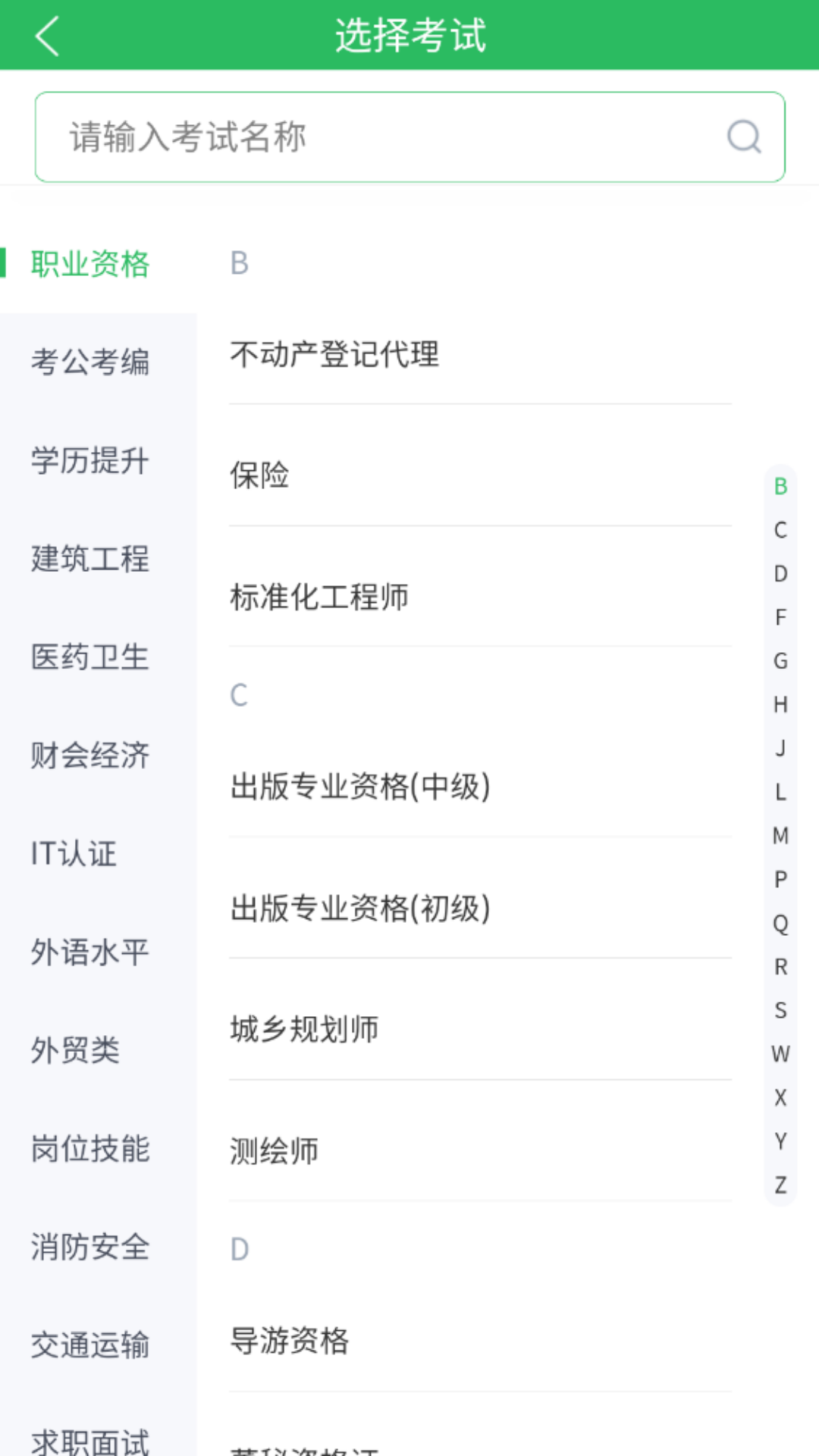
Task: Click the search magnifier icon
Action: coord(744,136)
